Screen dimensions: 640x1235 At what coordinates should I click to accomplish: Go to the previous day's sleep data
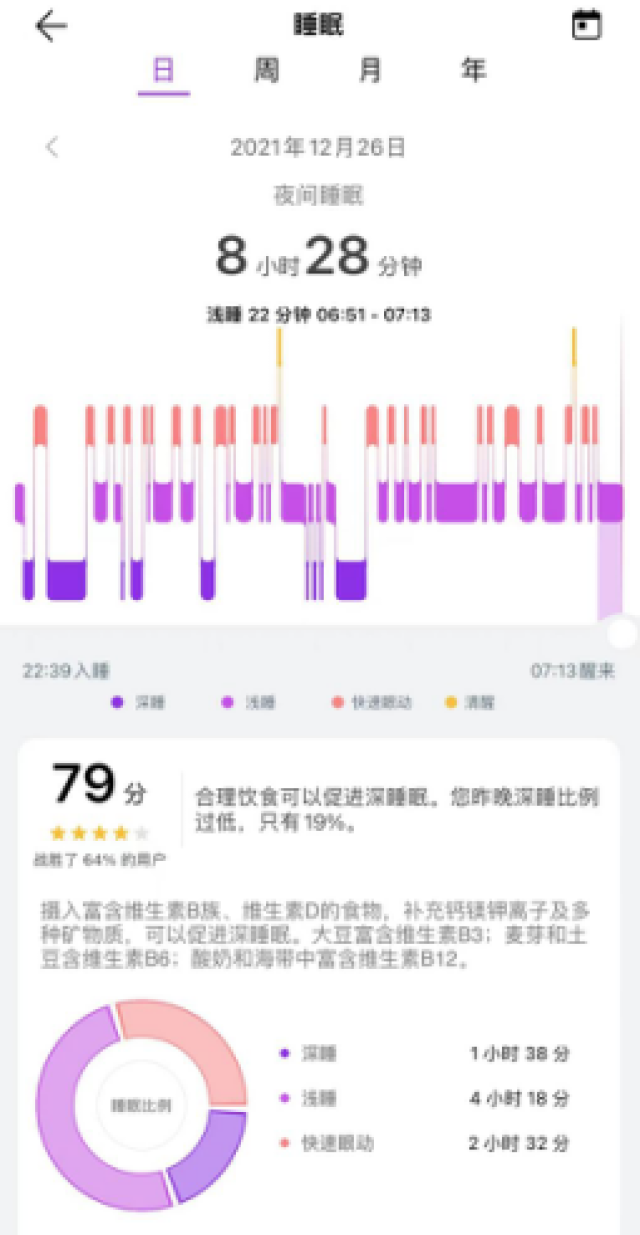(x=52, y=147)
